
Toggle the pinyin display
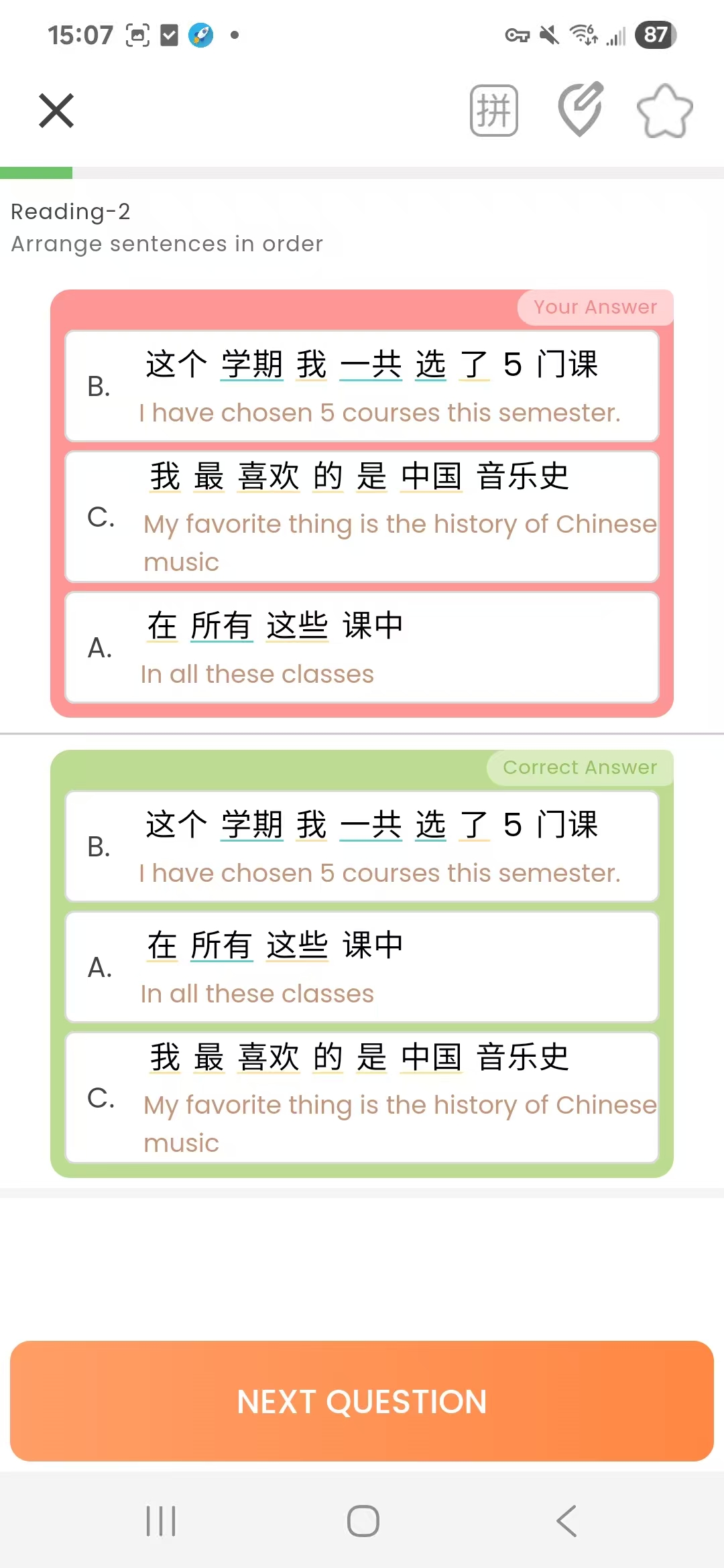pyautogui.click(x=494, y=111)
